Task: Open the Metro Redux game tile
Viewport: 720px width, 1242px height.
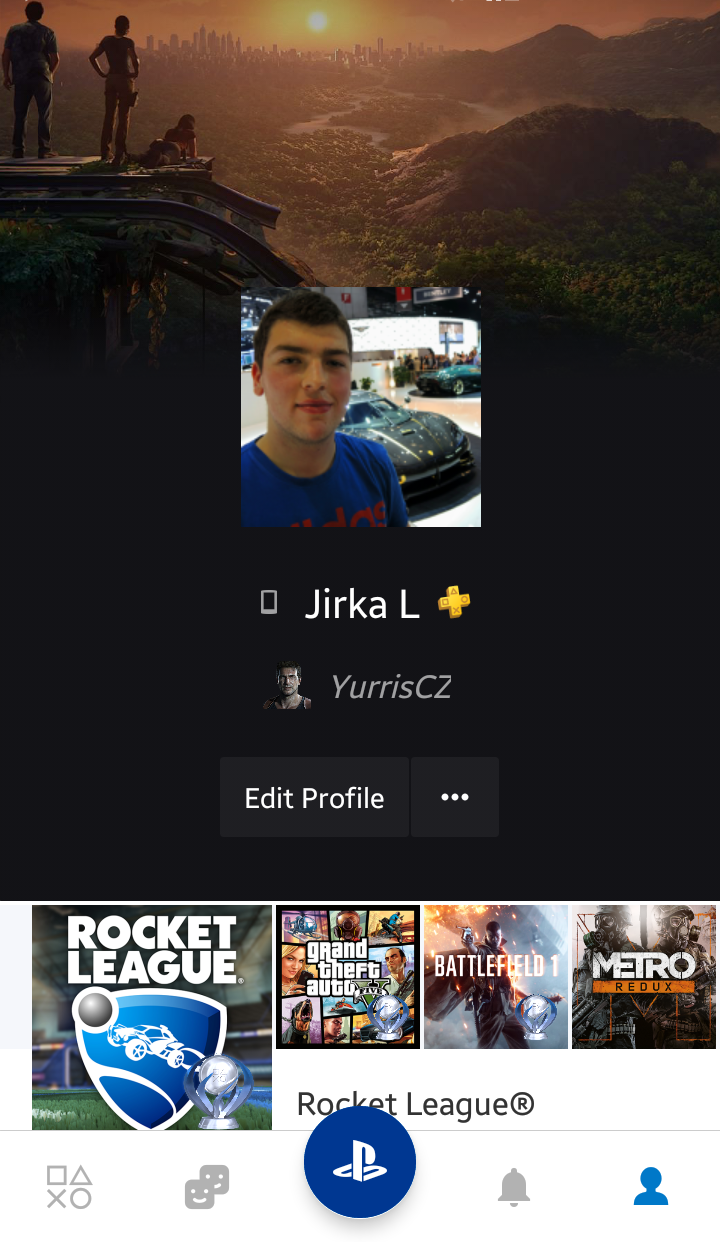Action: click(x=644, y=976)
